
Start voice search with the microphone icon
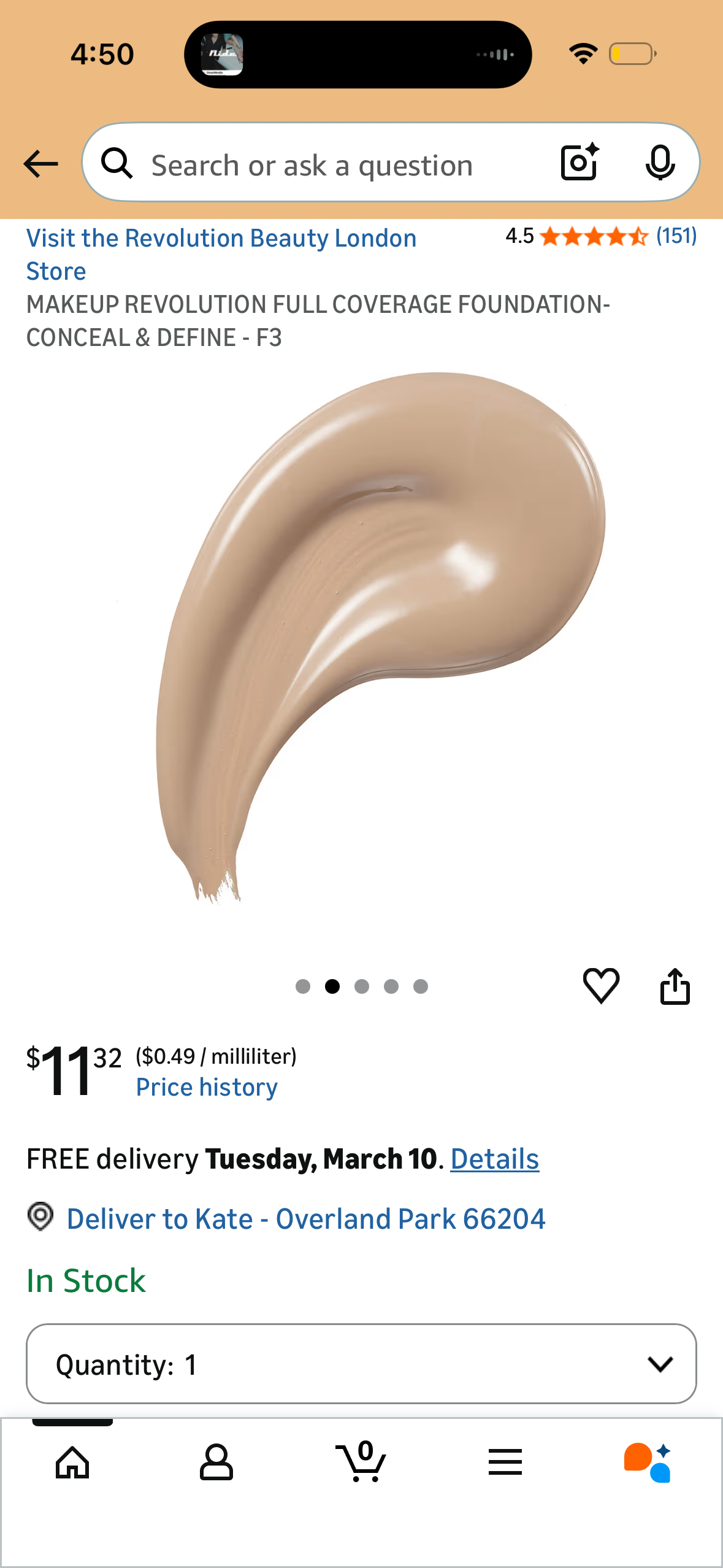[x=659, y=163]
